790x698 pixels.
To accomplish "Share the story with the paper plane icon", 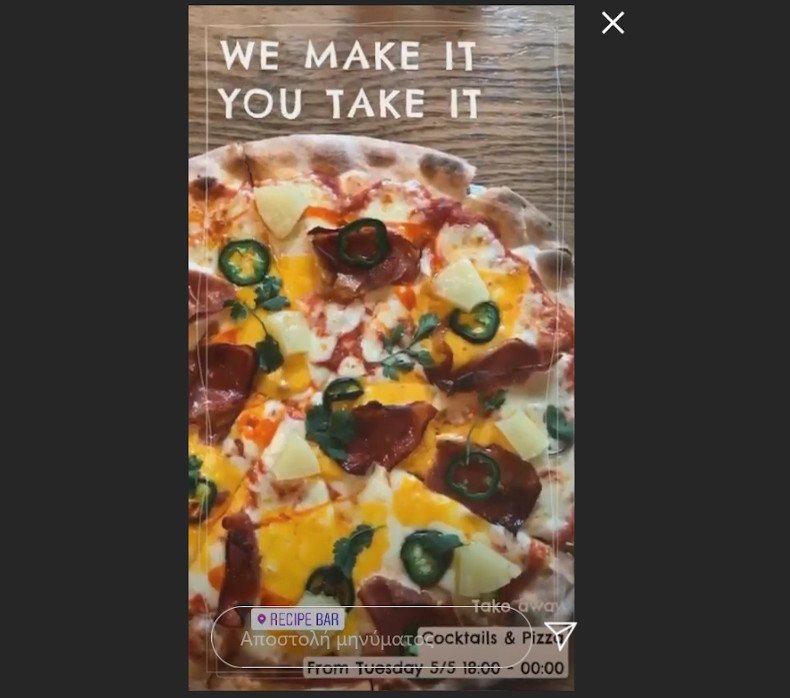I will point(560,636).
